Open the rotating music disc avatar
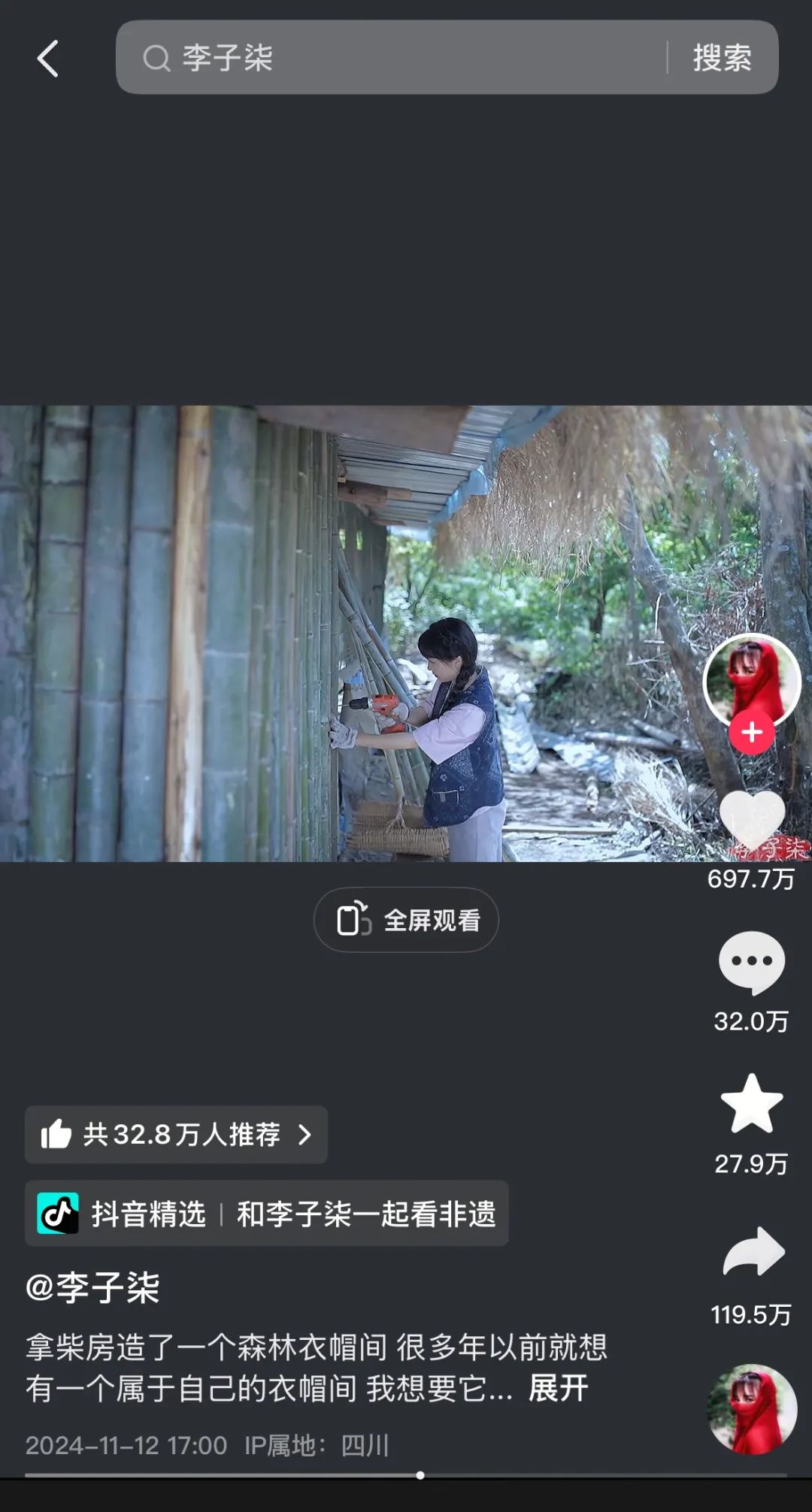Image resolution: width=812 pixels, height=1512 pixels. 752,1409
